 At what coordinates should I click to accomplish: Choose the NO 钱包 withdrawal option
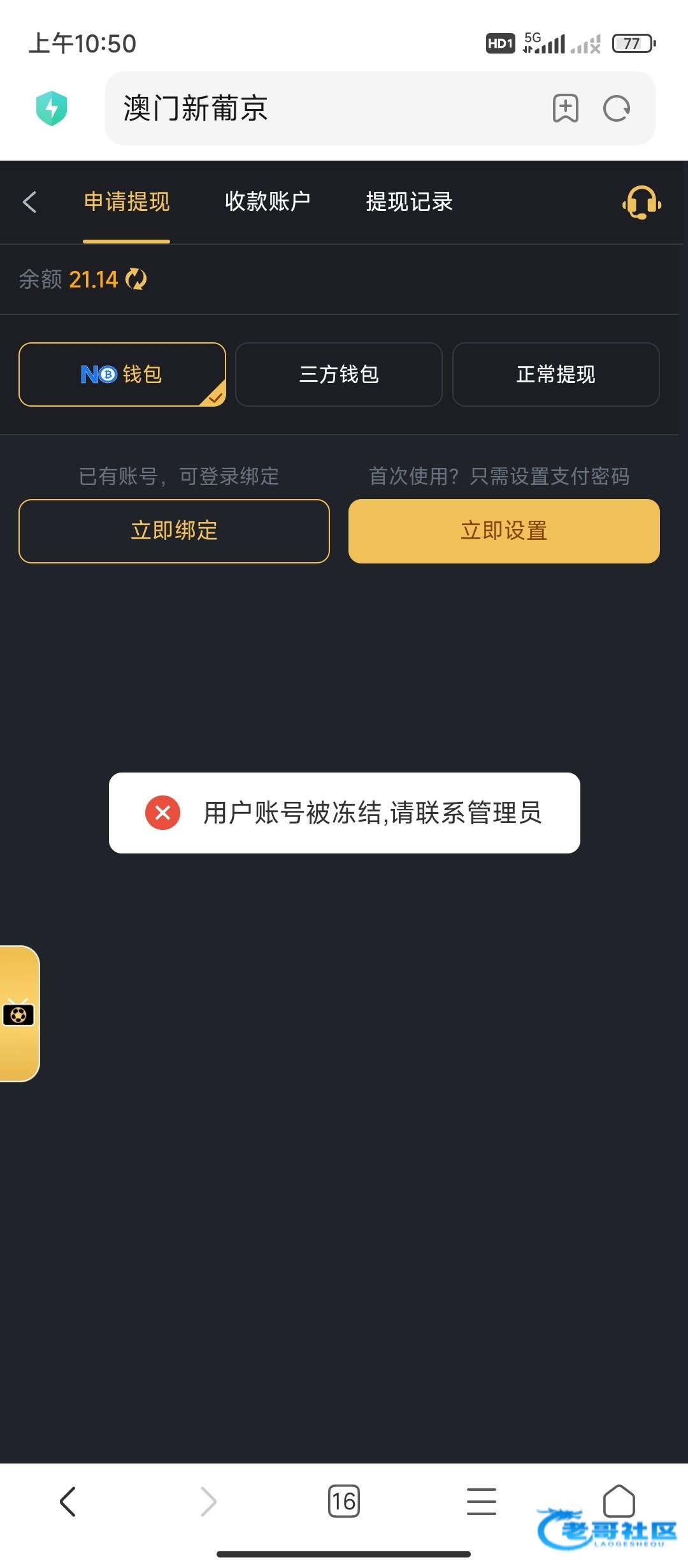coord(122,374)
